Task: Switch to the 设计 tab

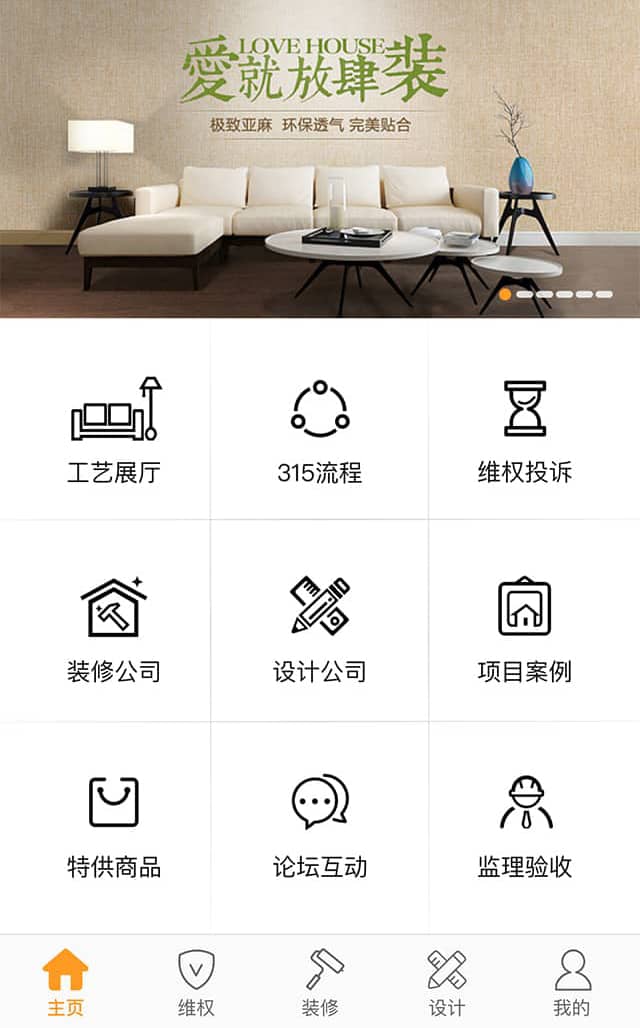Action: [x=446, y=982]
